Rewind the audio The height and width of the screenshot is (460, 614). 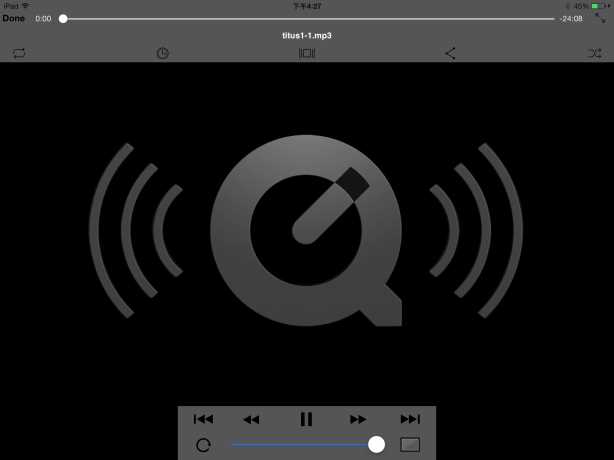pyautogui.click(x=251, y=419)
